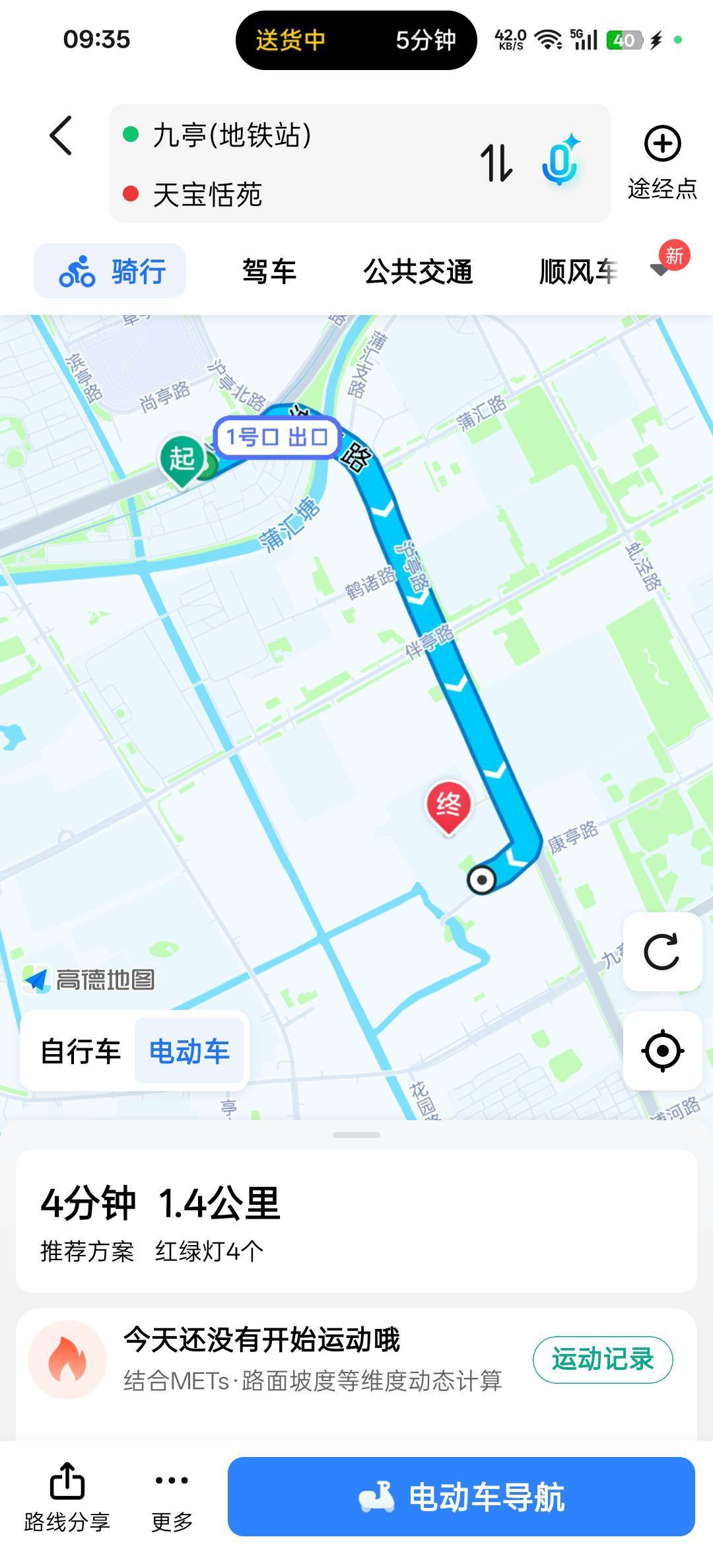The height and width of the screenshot is (1568, 713).
Task: Open the recommended 4分钟 1.4公里 route card
Action: [356, 1222]
